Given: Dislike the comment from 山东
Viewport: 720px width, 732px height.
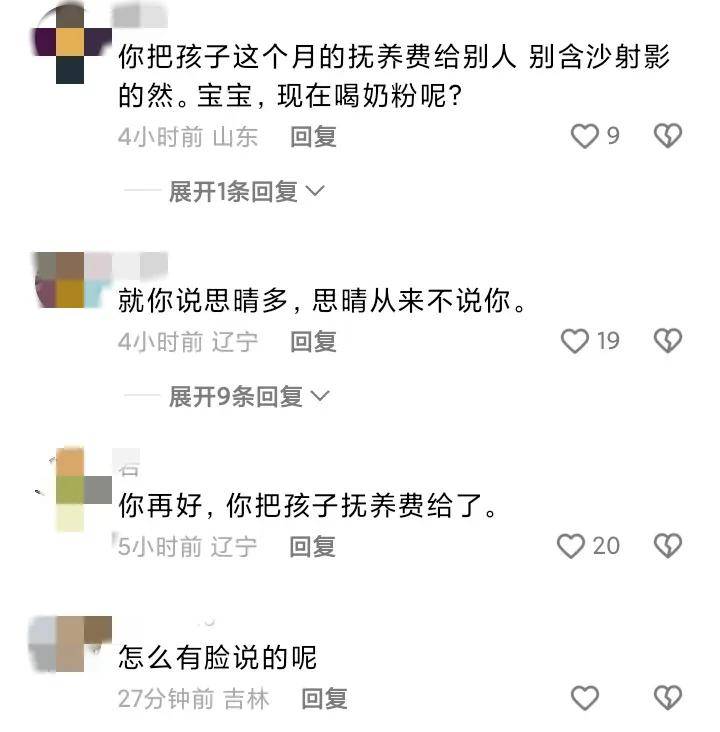Looking at the screenshot, I should coord(667,136).
